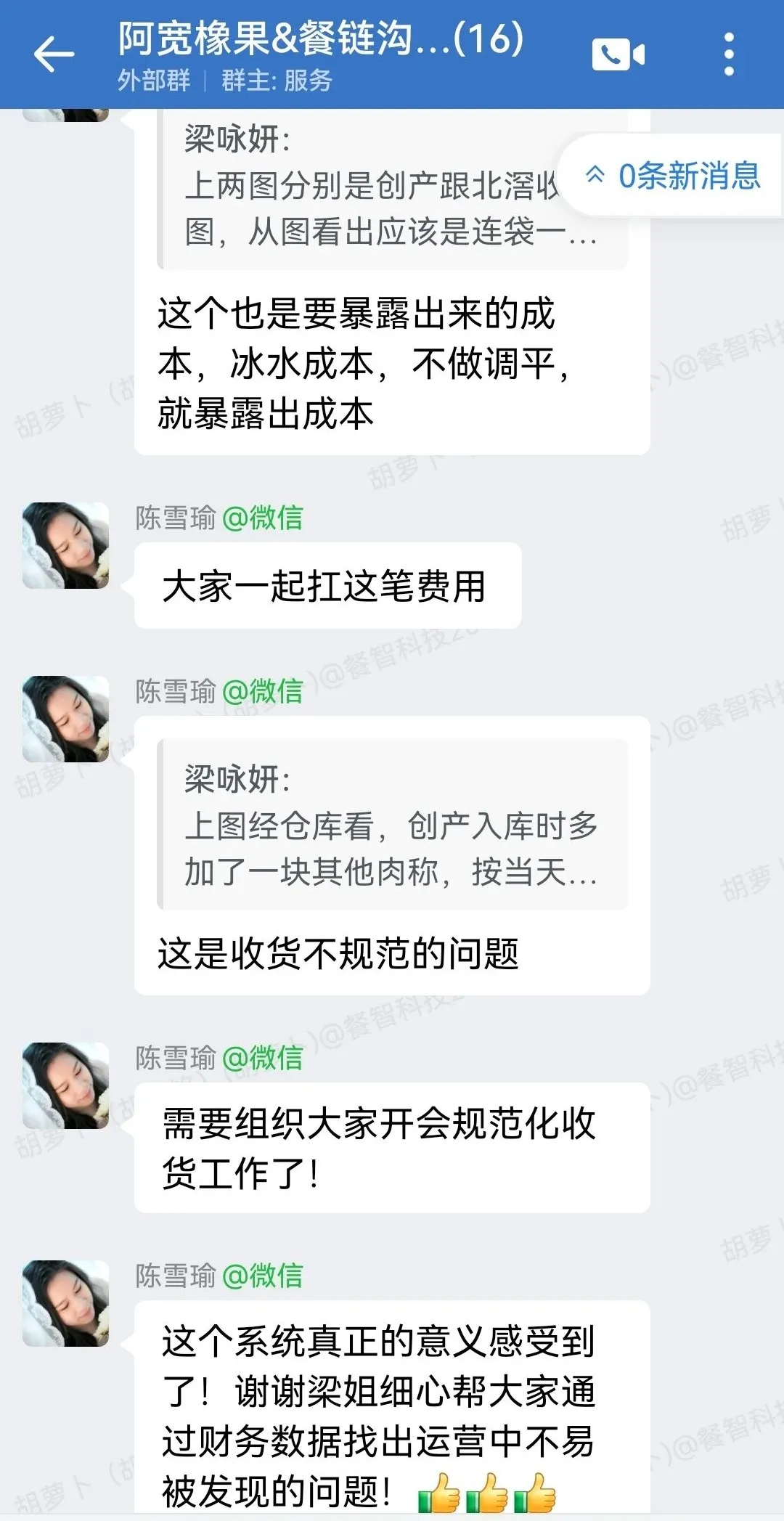The height and width of the screenshot is (1521, 784).
Task: Open the three-dot overflow menu
Action: [729, 54]
